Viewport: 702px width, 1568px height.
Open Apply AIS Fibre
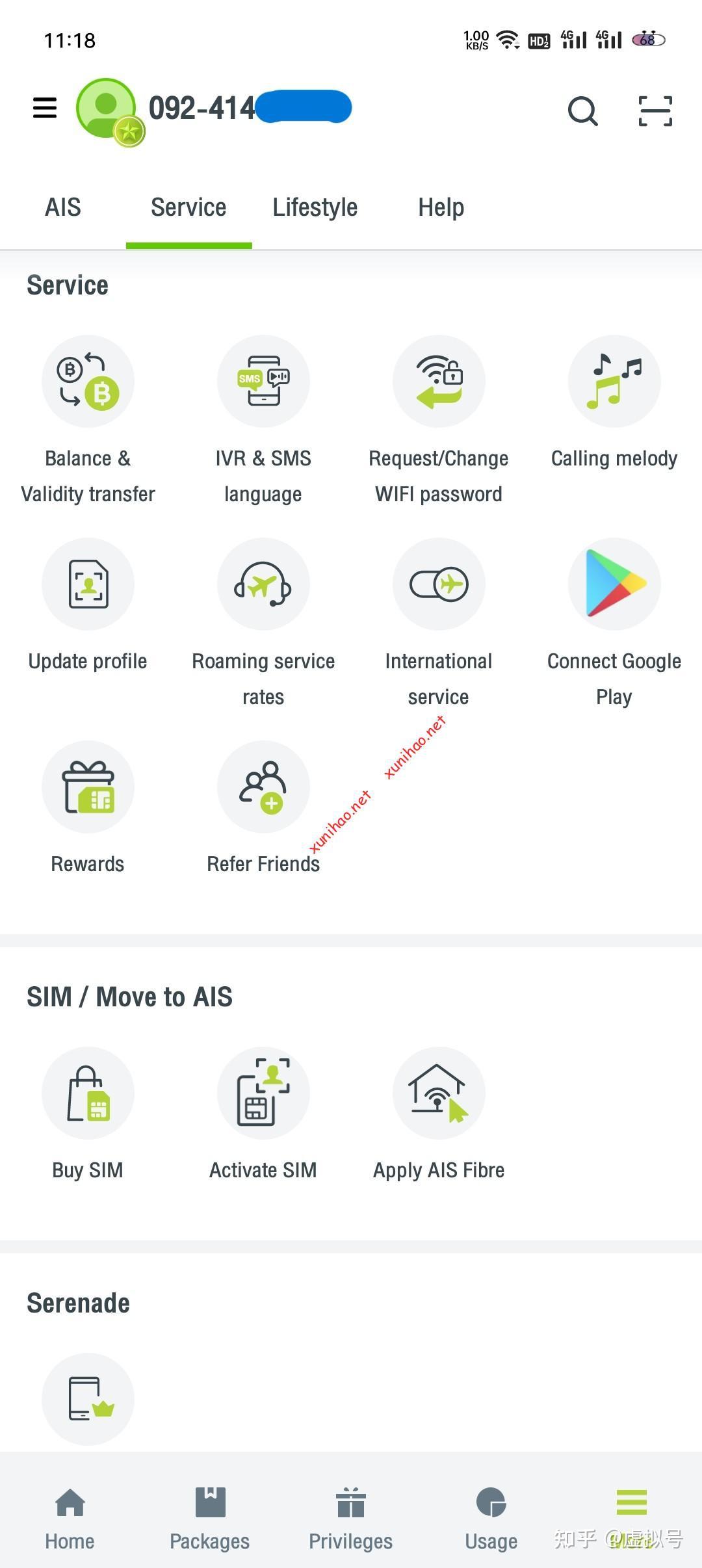click(439, 1093)
